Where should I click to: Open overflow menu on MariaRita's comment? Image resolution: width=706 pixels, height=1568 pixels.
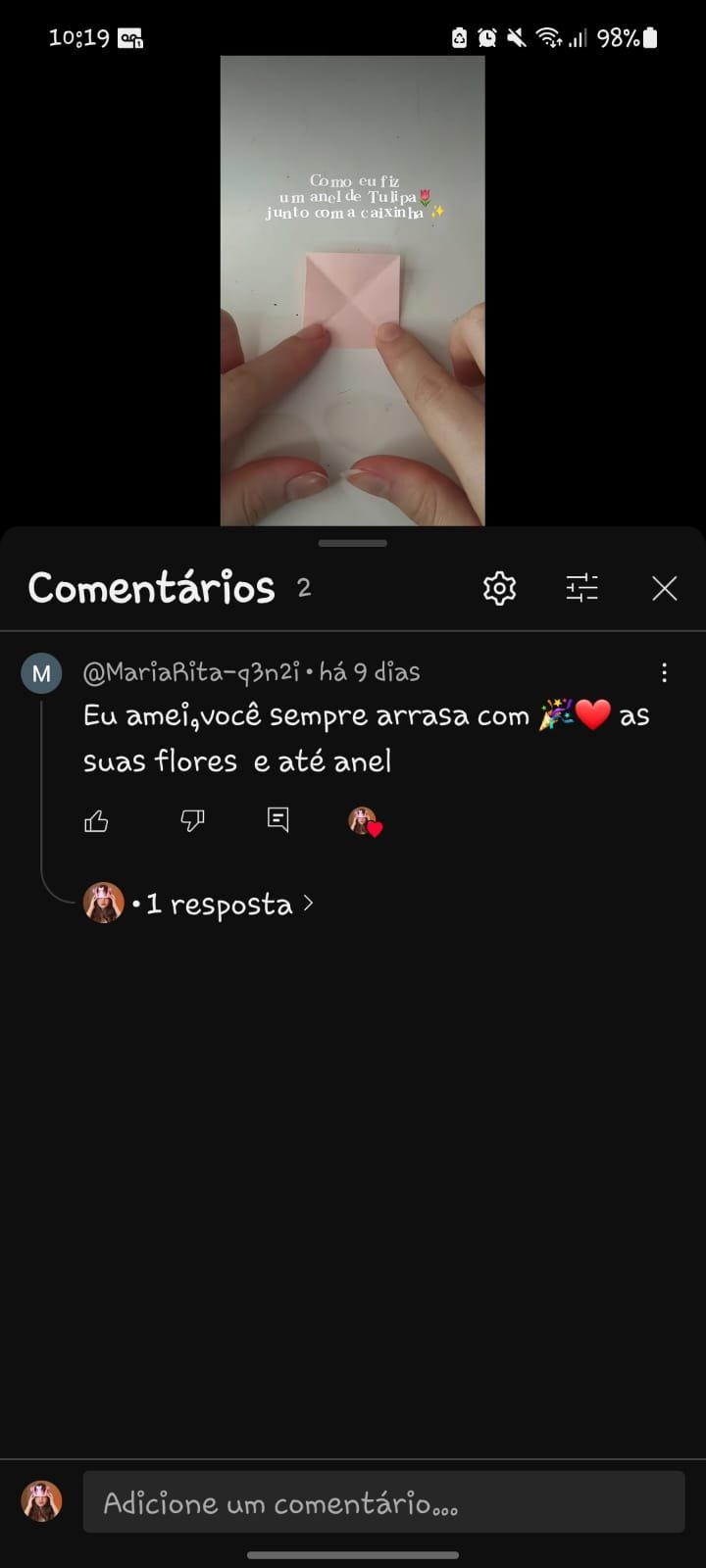[x=665, y=672]
